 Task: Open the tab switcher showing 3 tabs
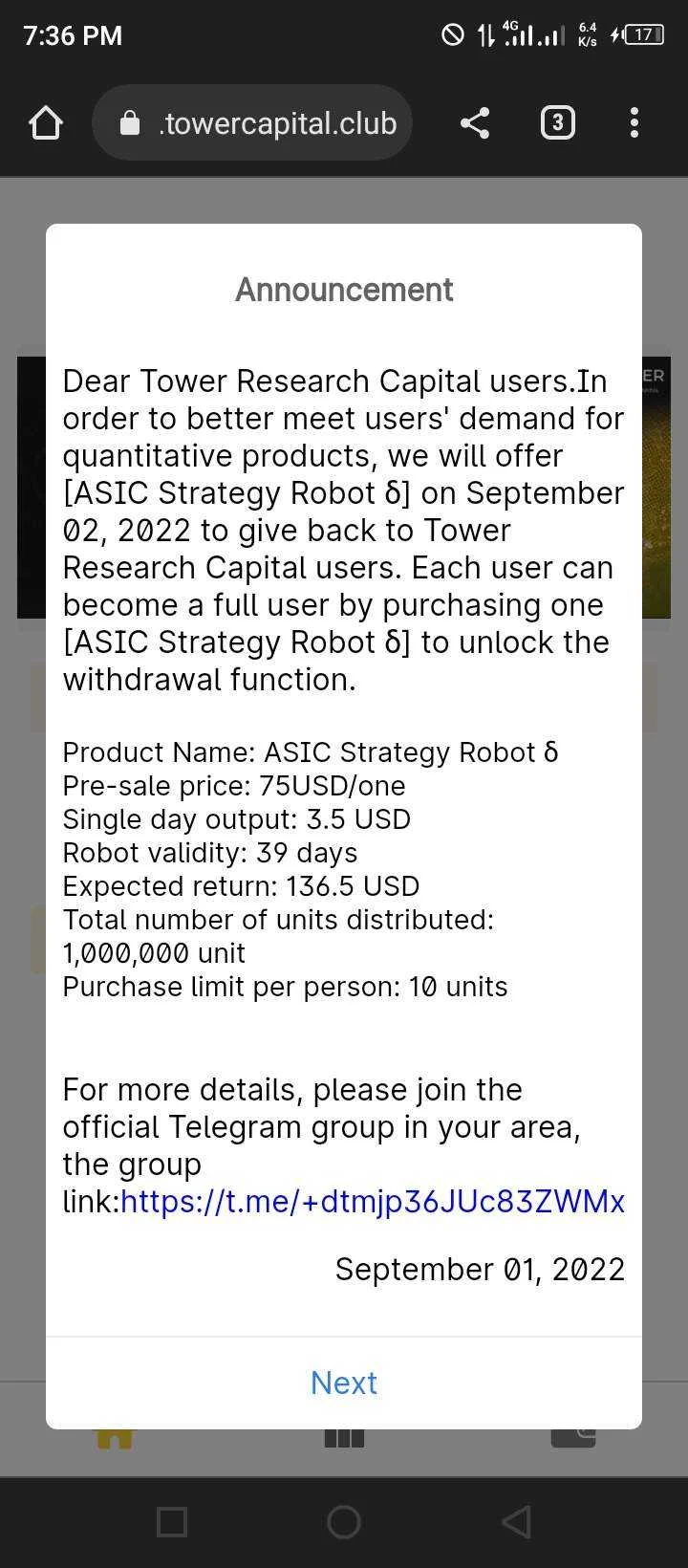(x=557, y=122)
